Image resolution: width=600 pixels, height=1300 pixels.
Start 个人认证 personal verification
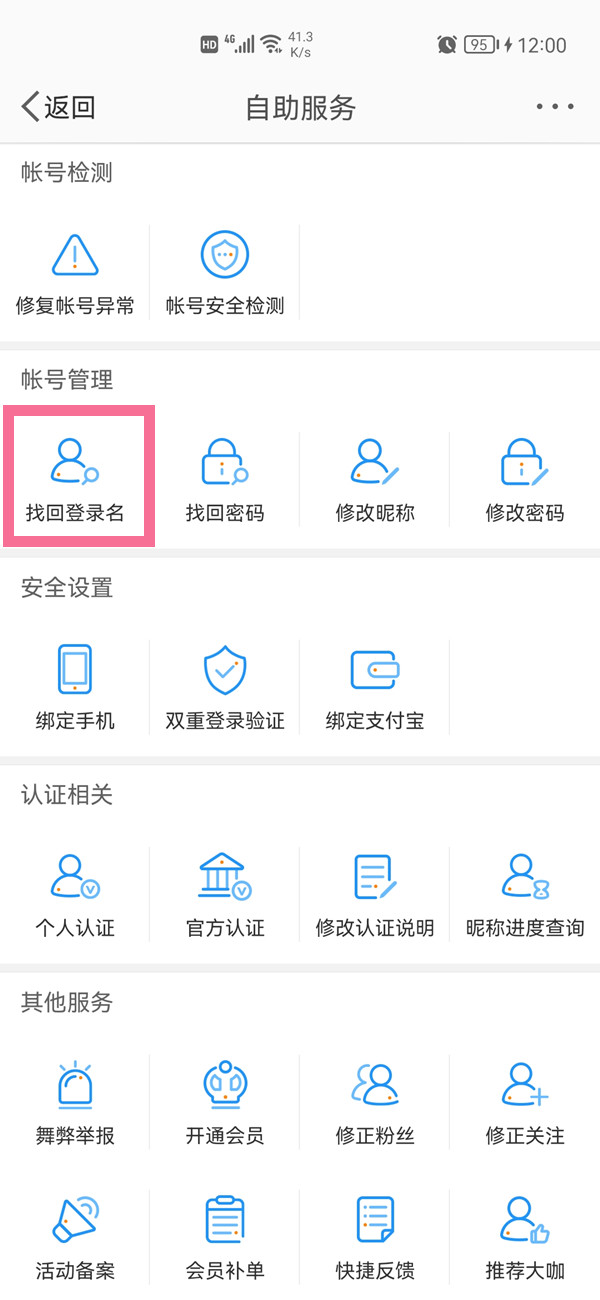click(x=75, y=895)
